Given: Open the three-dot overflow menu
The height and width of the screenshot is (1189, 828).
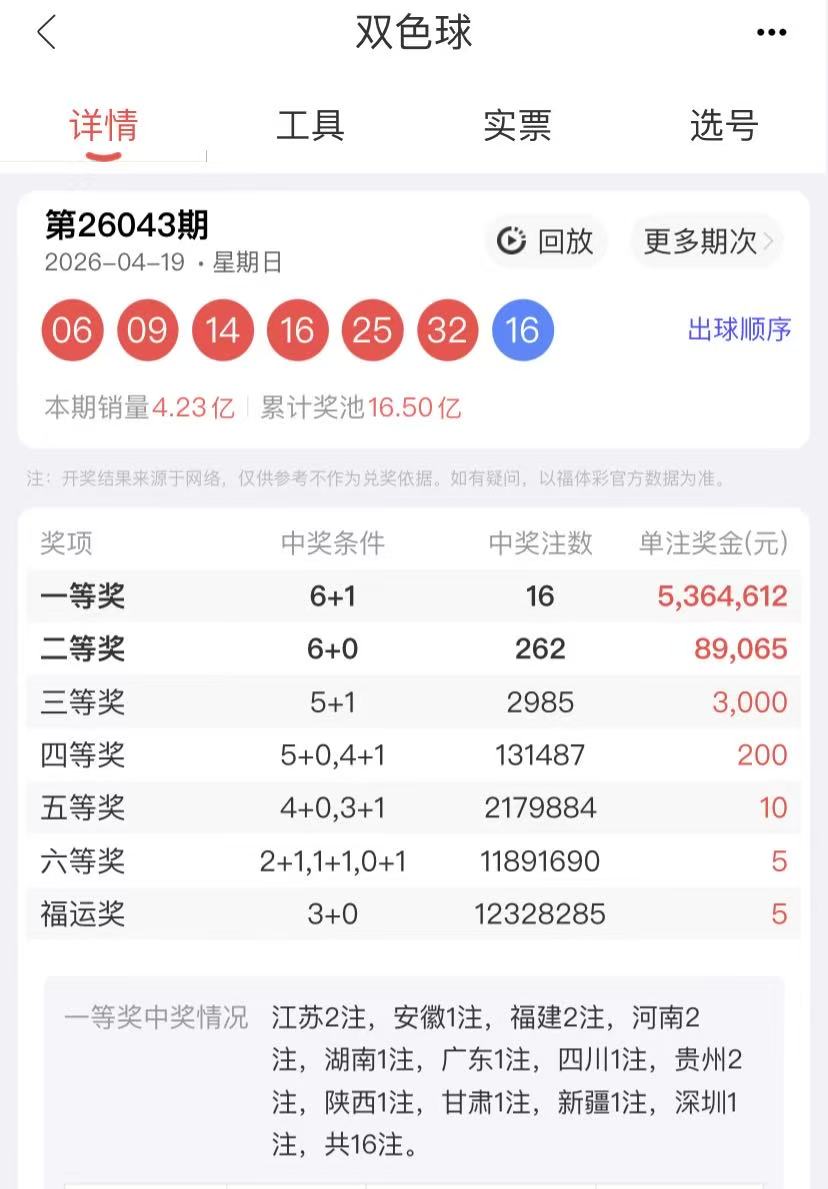Looking at the screenshot, I should [771, 33].
